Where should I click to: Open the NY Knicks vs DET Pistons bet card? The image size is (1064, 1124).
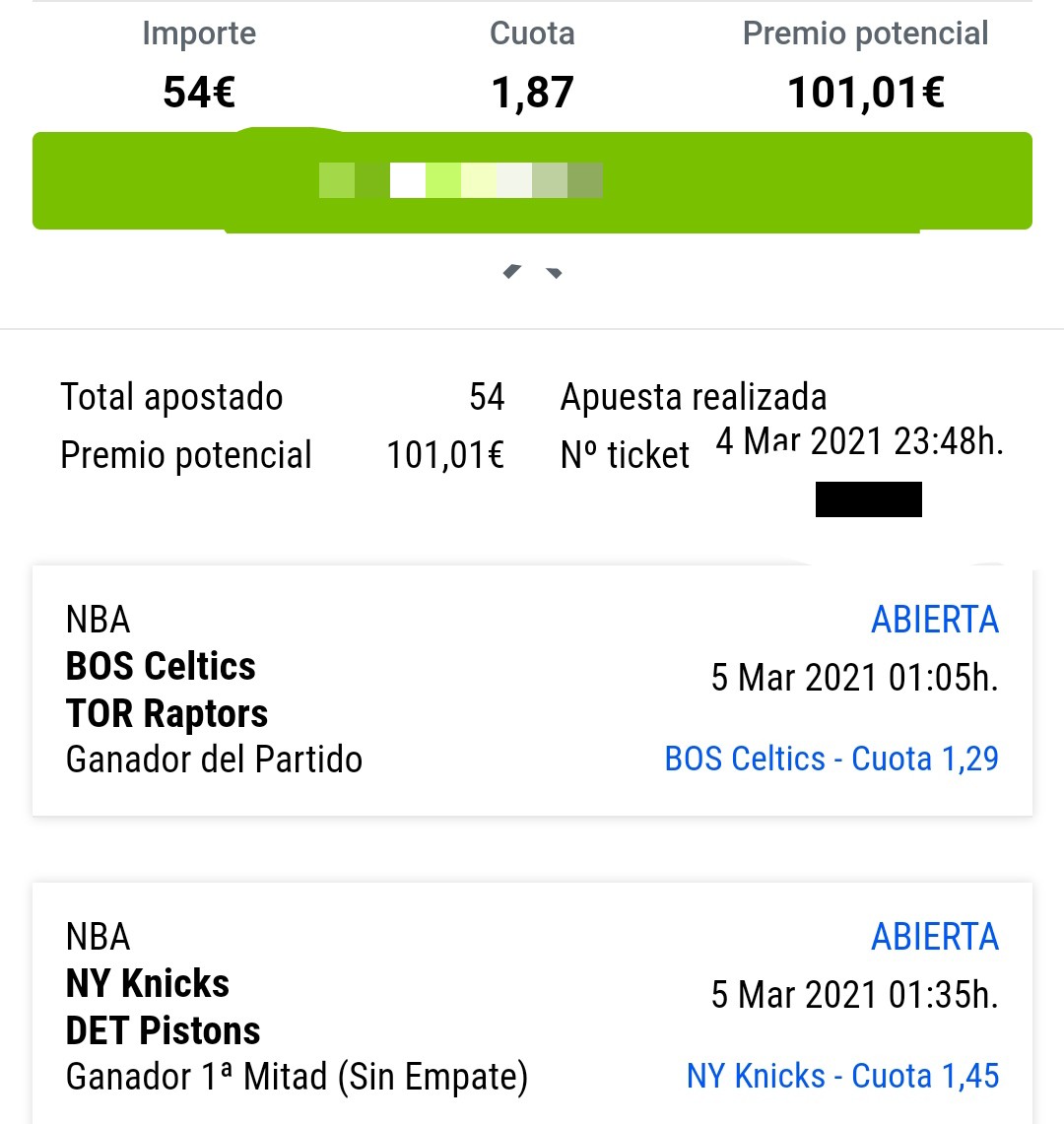coord(532,1004)
